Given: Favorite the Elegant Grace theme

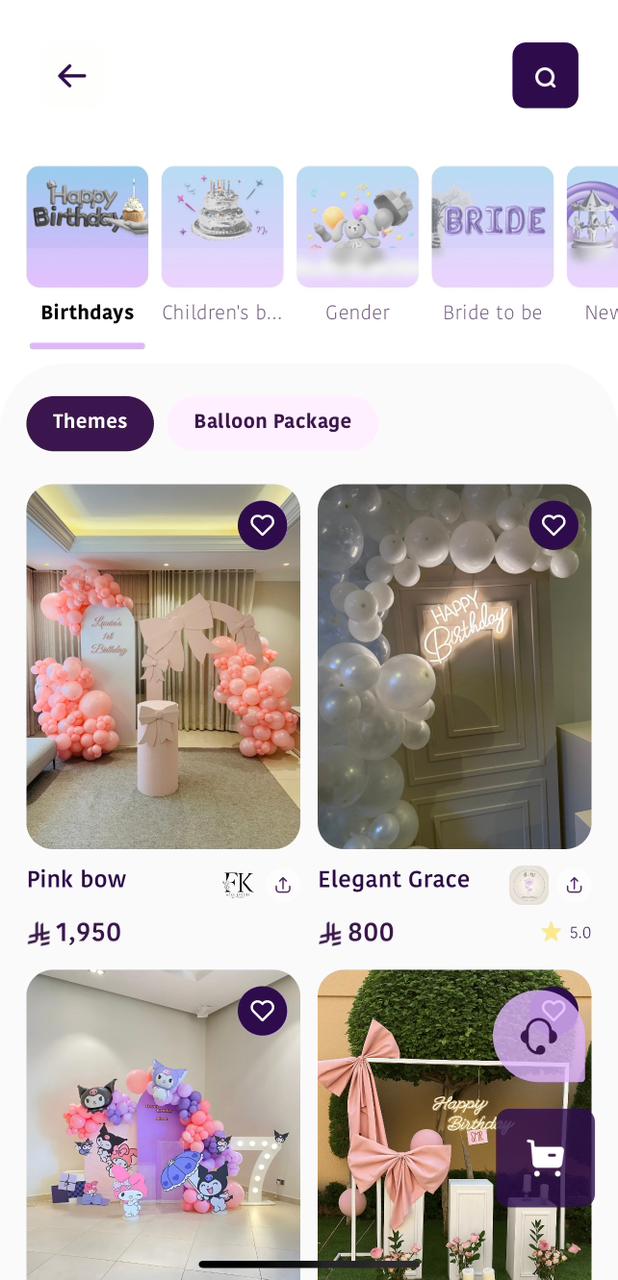Looking at the screenshot, I should tap(553, 525).
